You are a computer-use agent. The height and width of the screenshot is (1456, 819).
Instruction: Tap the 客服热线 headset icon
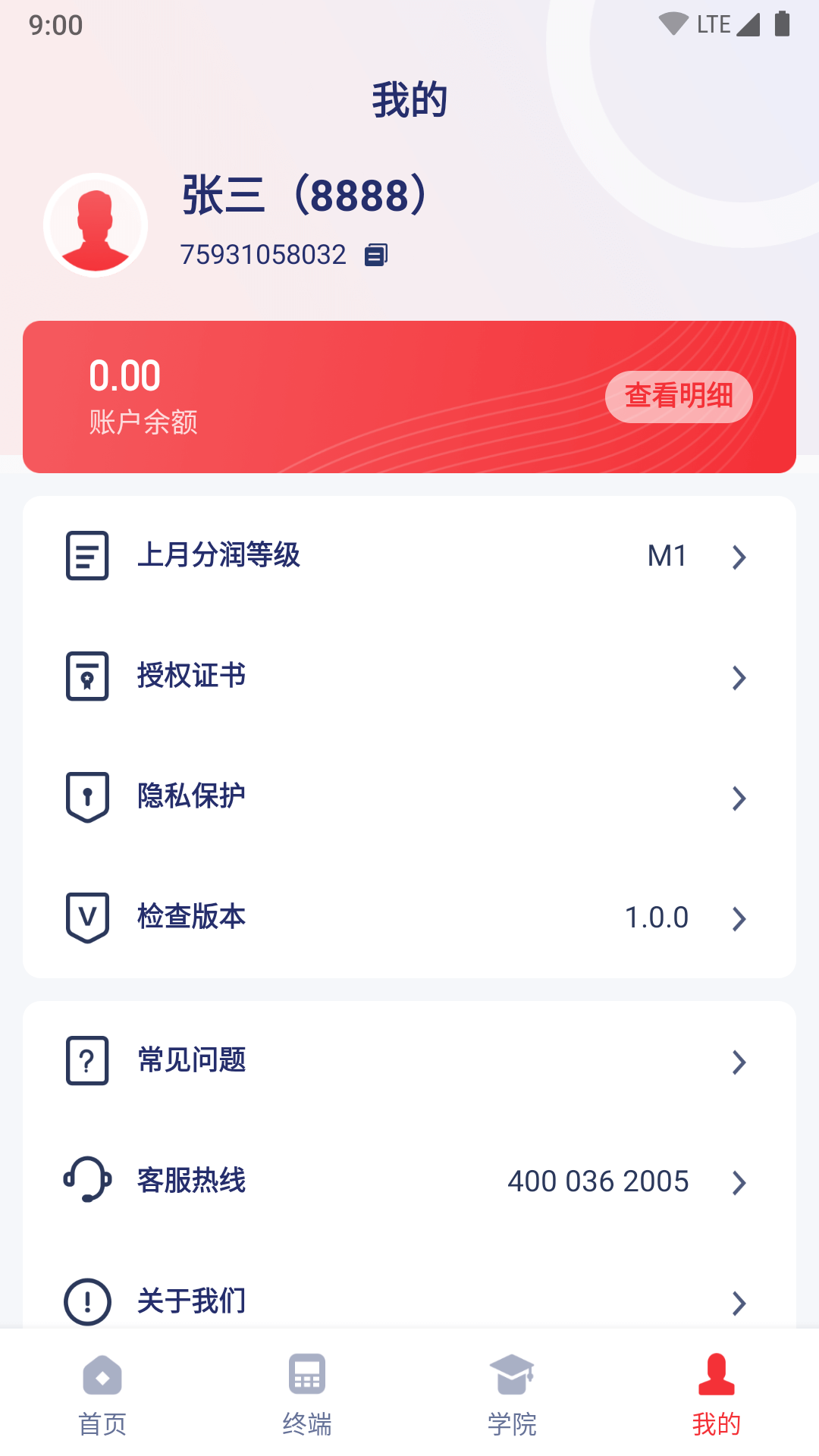[x=86, y=1181]
